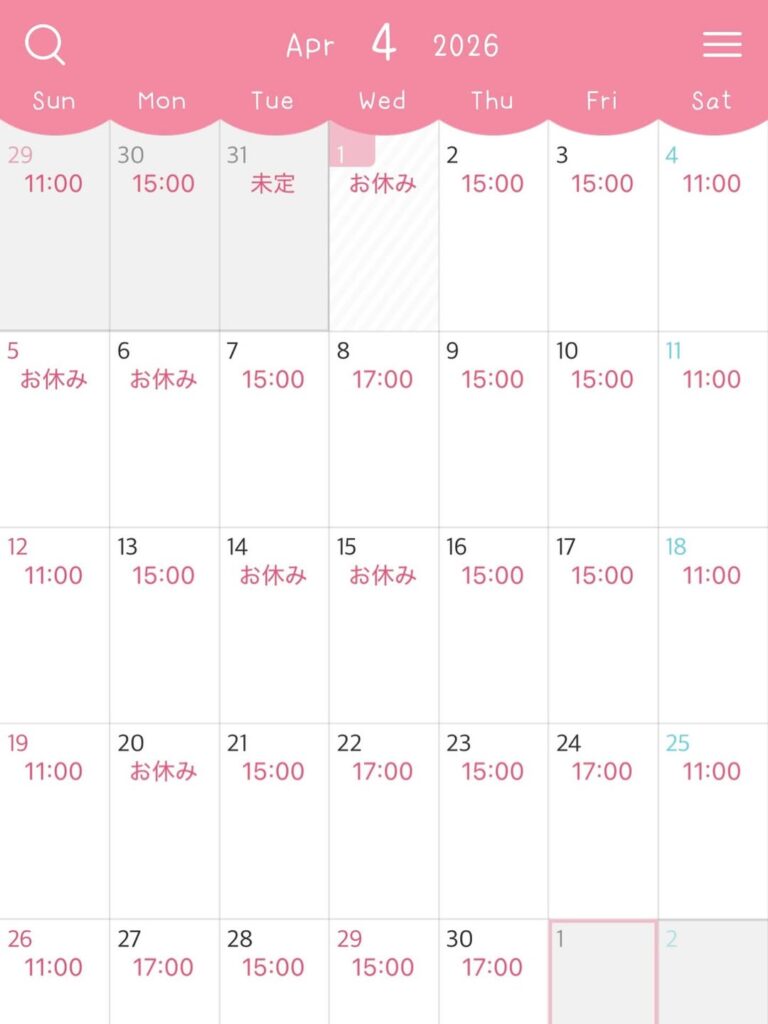768x1024 pixels.
Task: Select April 8 with 17:00
Action: point(383,430)
